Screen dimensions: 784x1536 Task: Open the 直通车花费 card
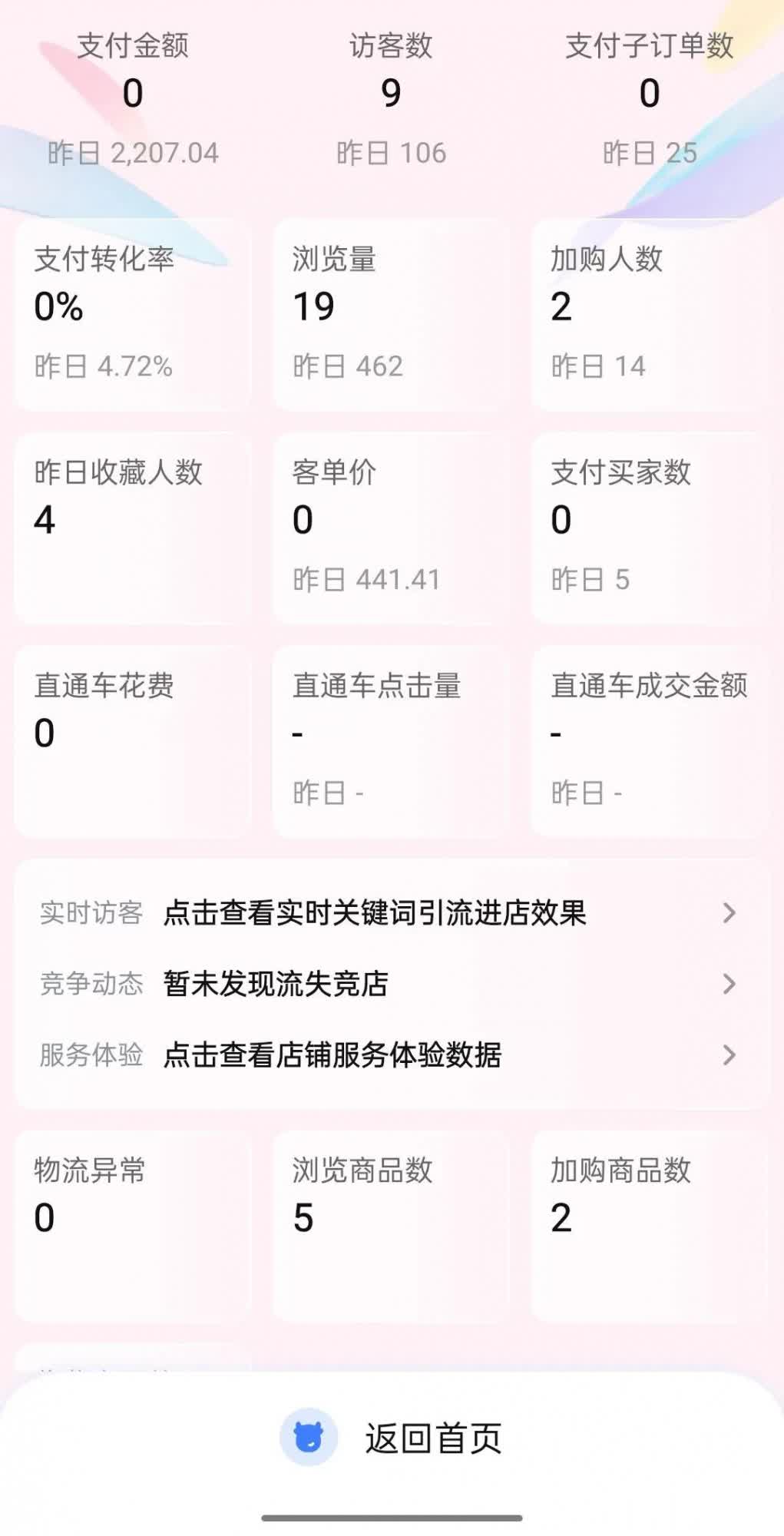pos(133,741)
